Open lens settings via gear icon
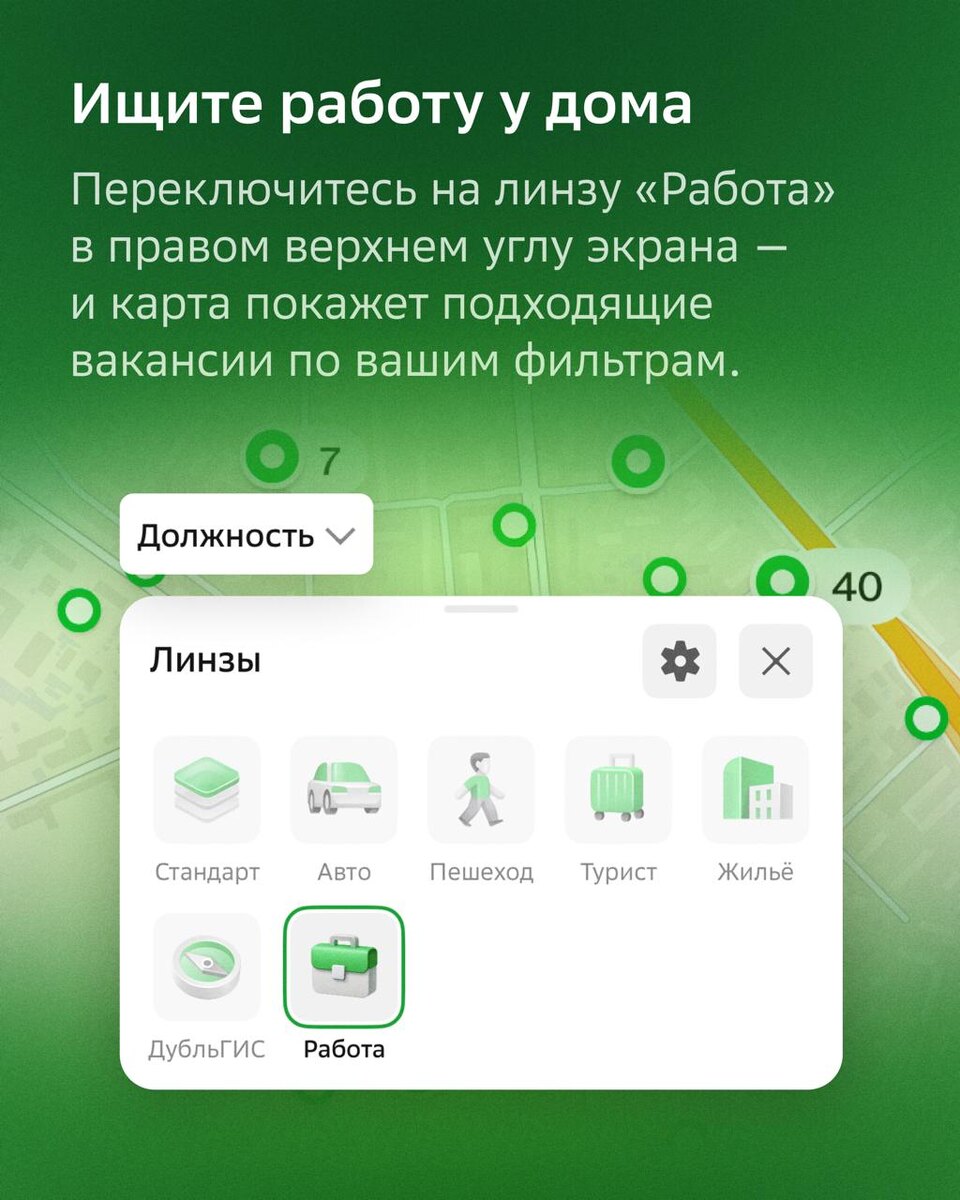Viewport: 960px width, 1200px height. tap(680, 661)
